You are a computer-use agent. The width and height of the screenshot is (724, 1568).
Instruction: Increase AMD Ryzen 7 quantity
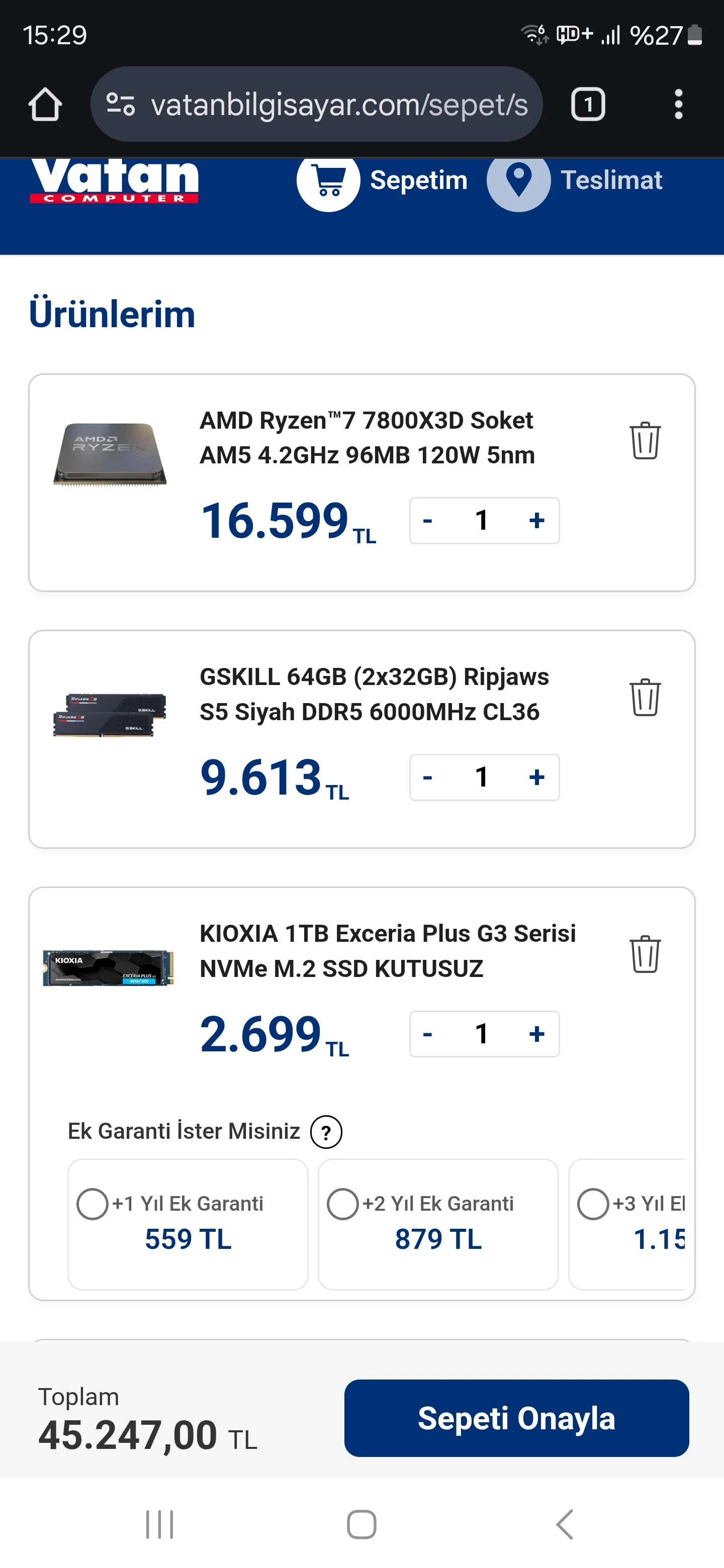click(536, 521)
